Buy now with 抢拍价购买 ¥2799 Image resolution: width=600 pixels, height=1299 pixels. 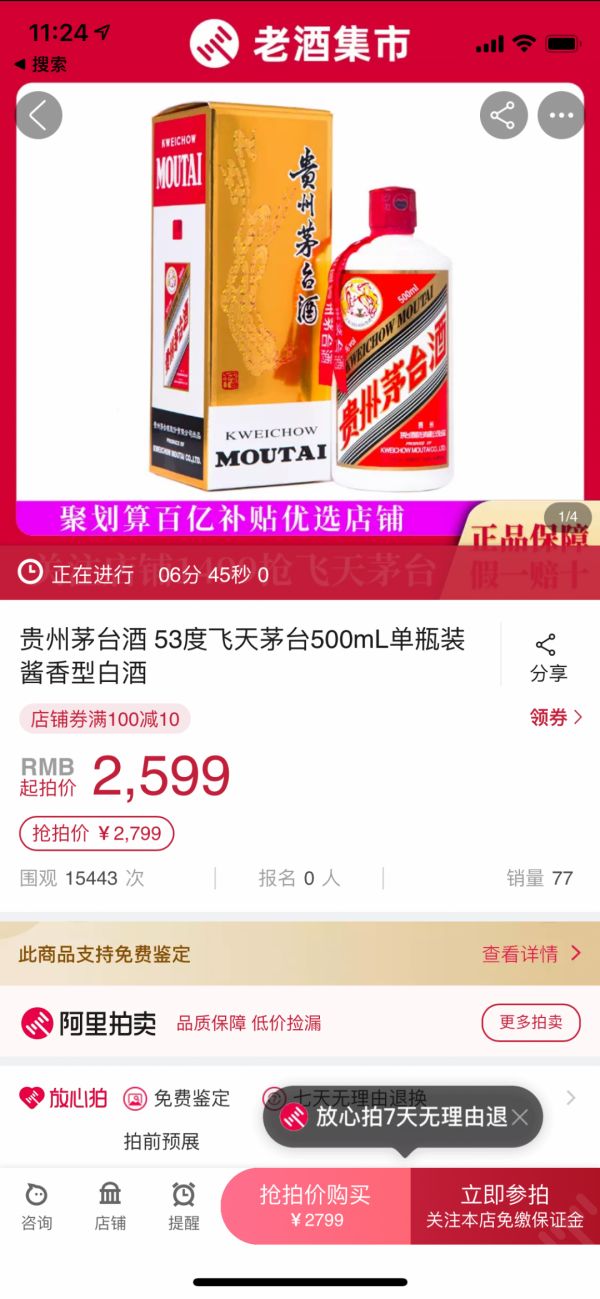pos(315,1206)
